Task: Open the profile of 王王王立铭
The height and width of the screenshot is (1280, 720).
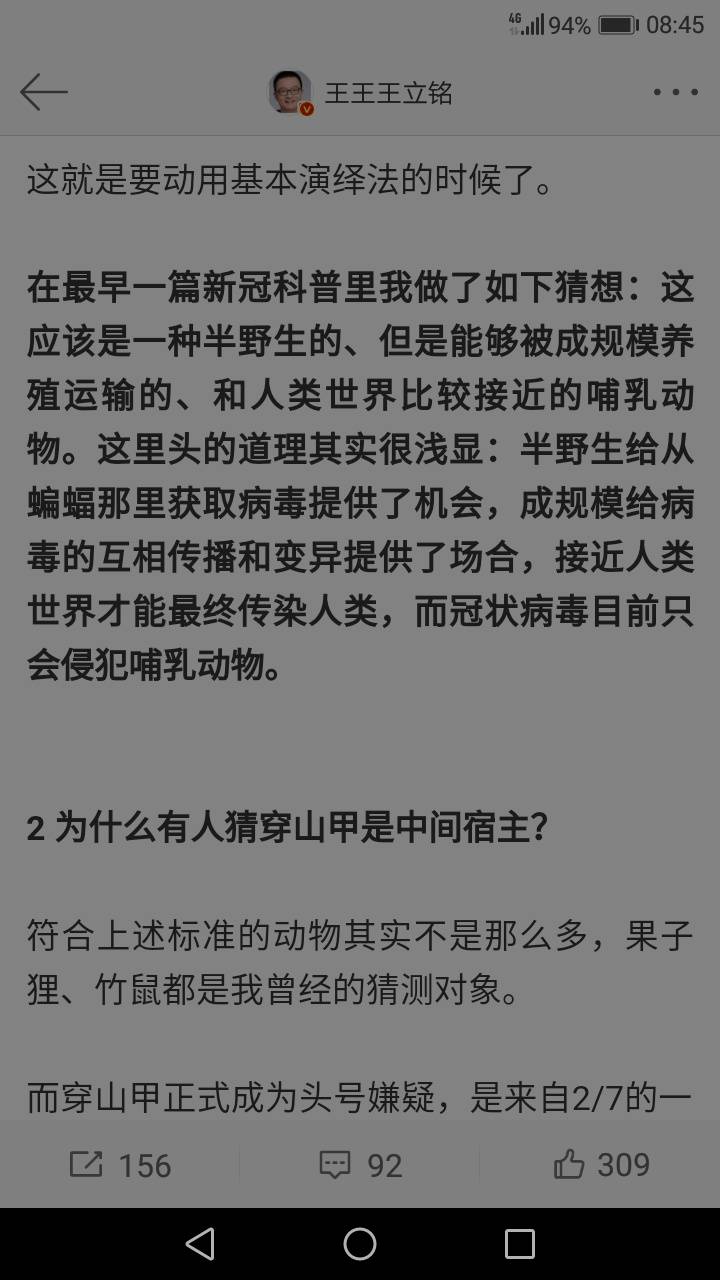Action: coord(361,93)
